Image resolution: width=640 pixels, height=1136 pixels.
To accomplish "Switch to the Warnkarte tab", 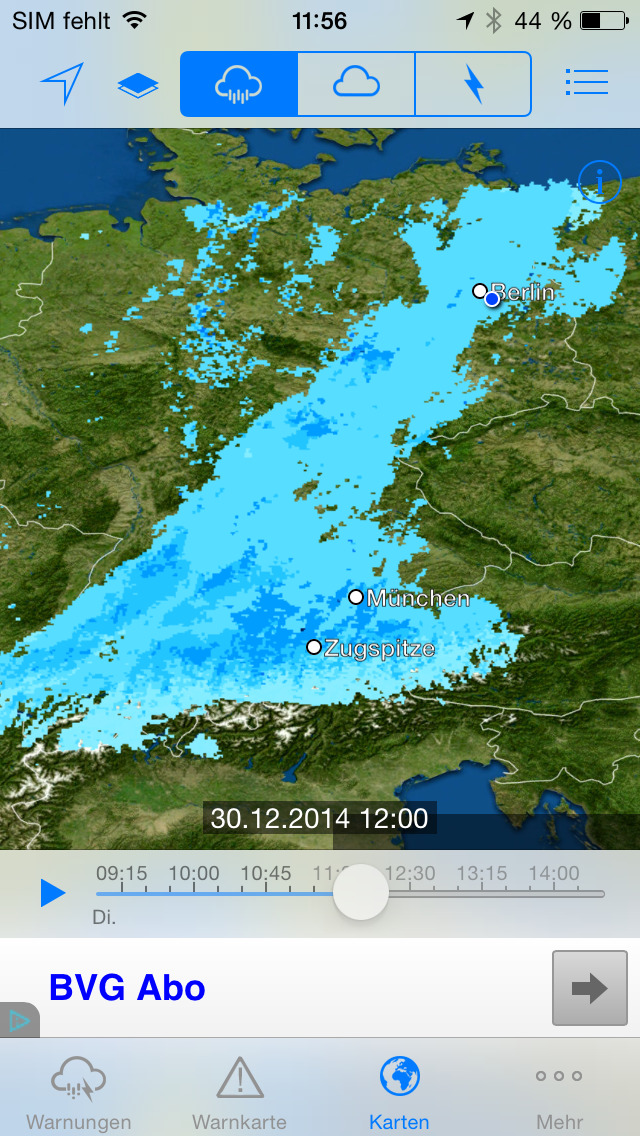I will pos(239,1091).
